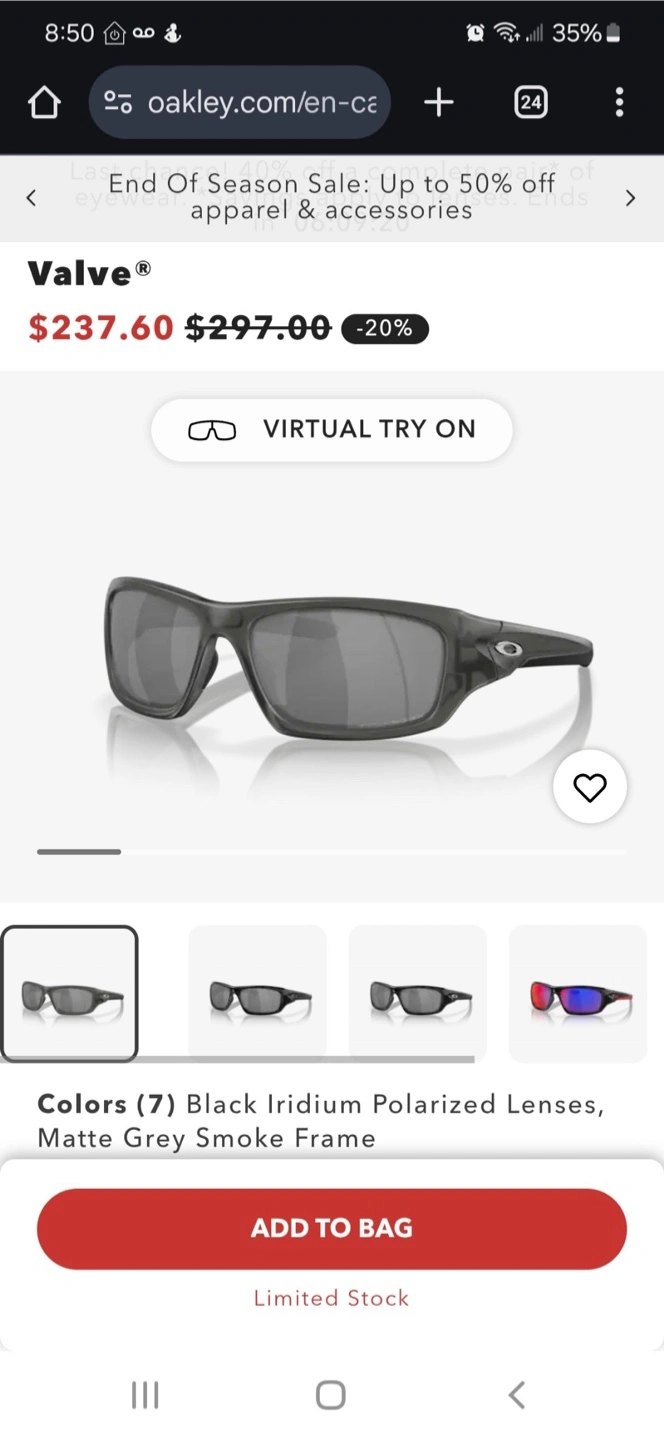Viewport: 664px width, 1440px height.
Task: Launch Virtual Try On
Action: [332, 430]
